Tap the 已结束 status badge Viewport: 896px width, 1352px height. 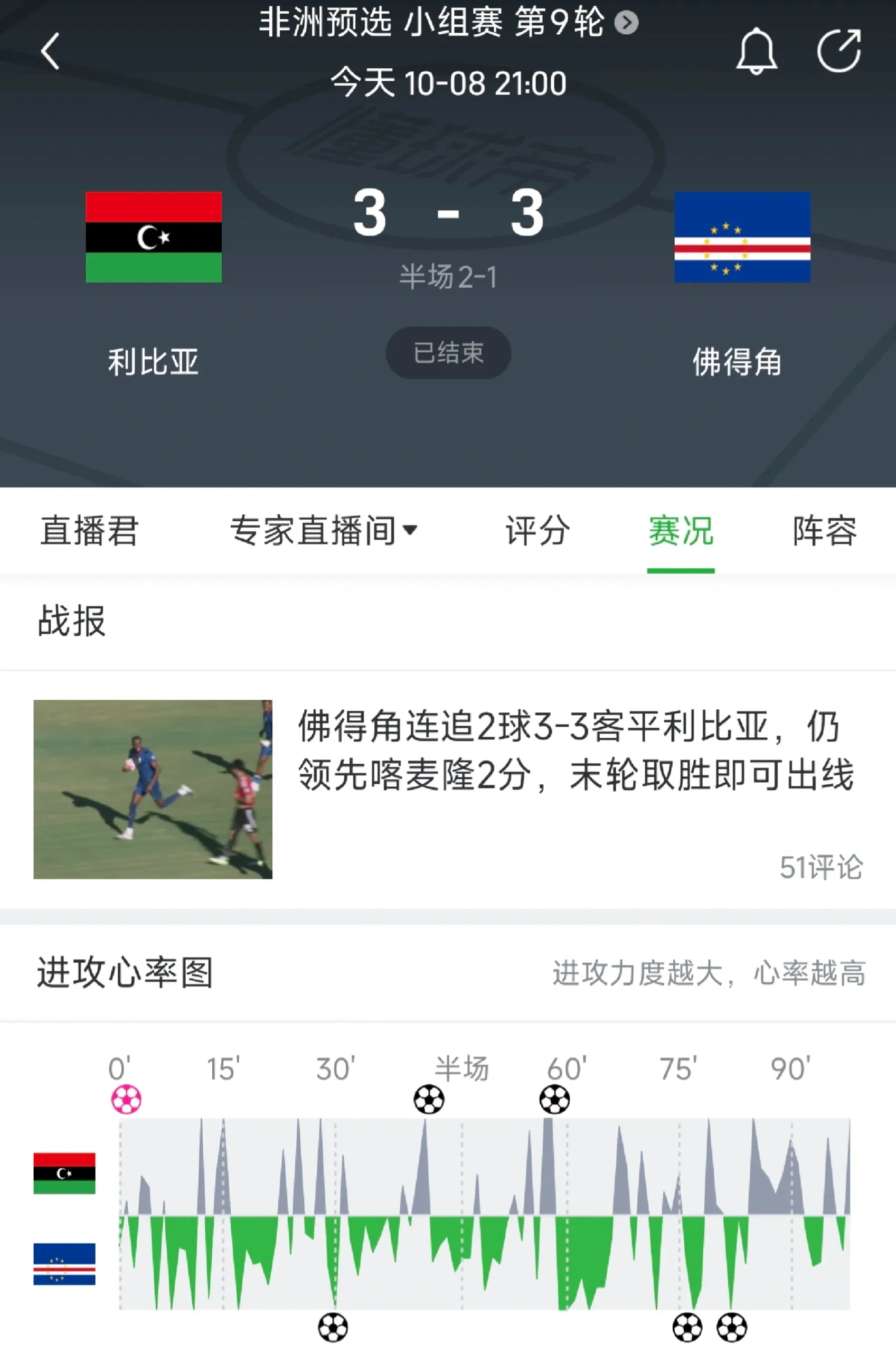(447, 353)
